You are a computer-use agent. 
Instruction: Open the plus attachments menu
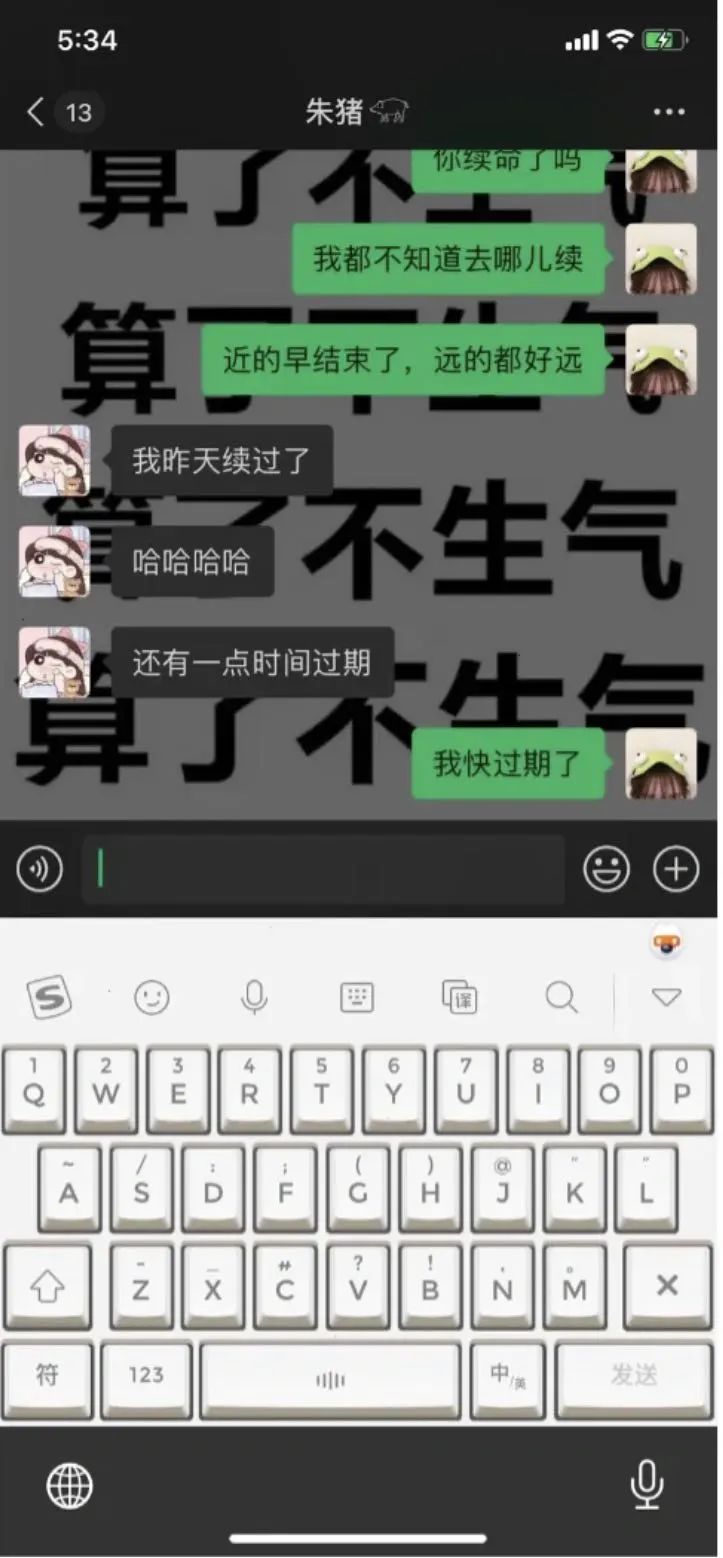(x=676, y=869)
